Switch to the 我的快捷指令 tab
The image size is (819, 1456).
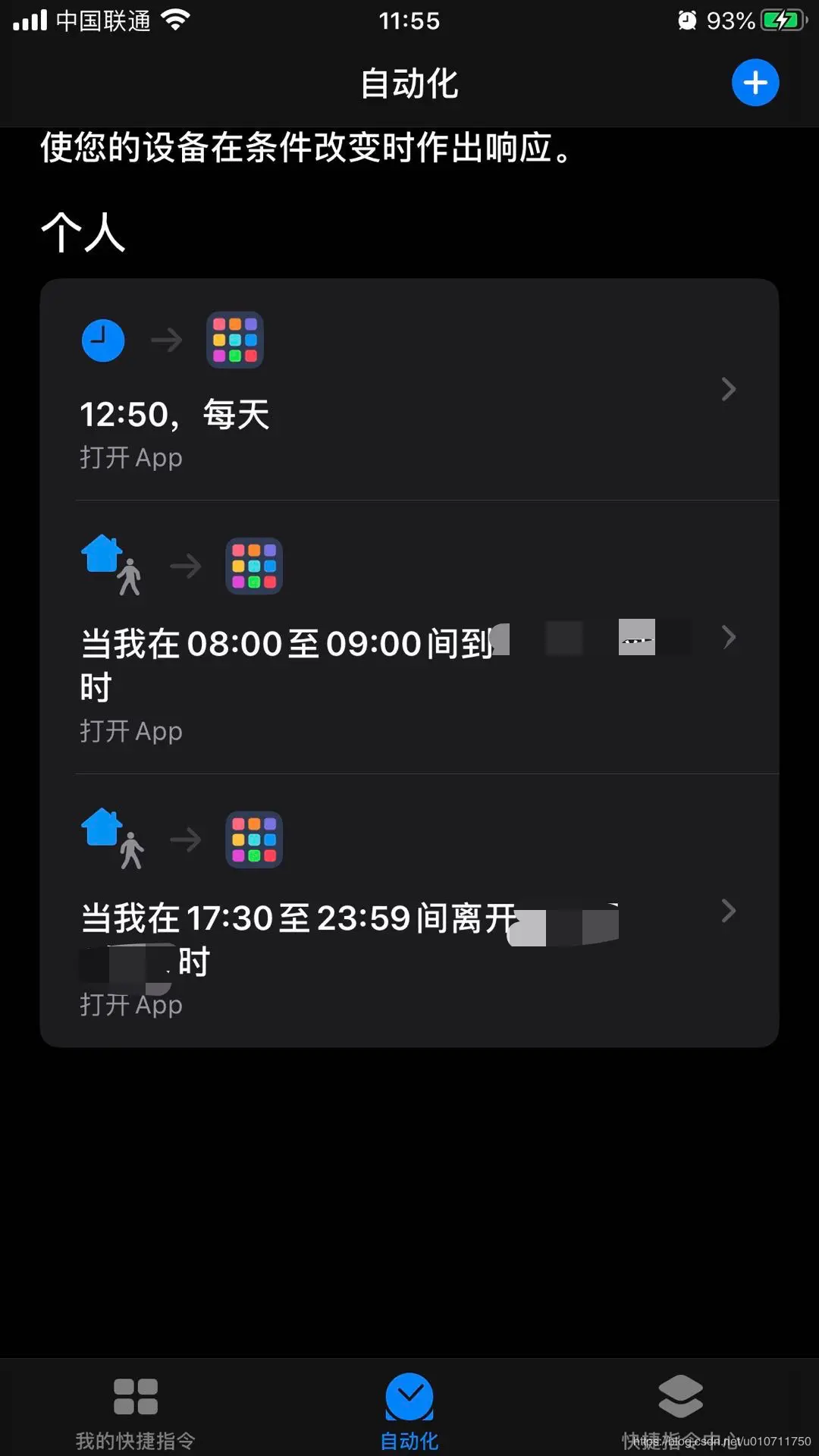135,1410
